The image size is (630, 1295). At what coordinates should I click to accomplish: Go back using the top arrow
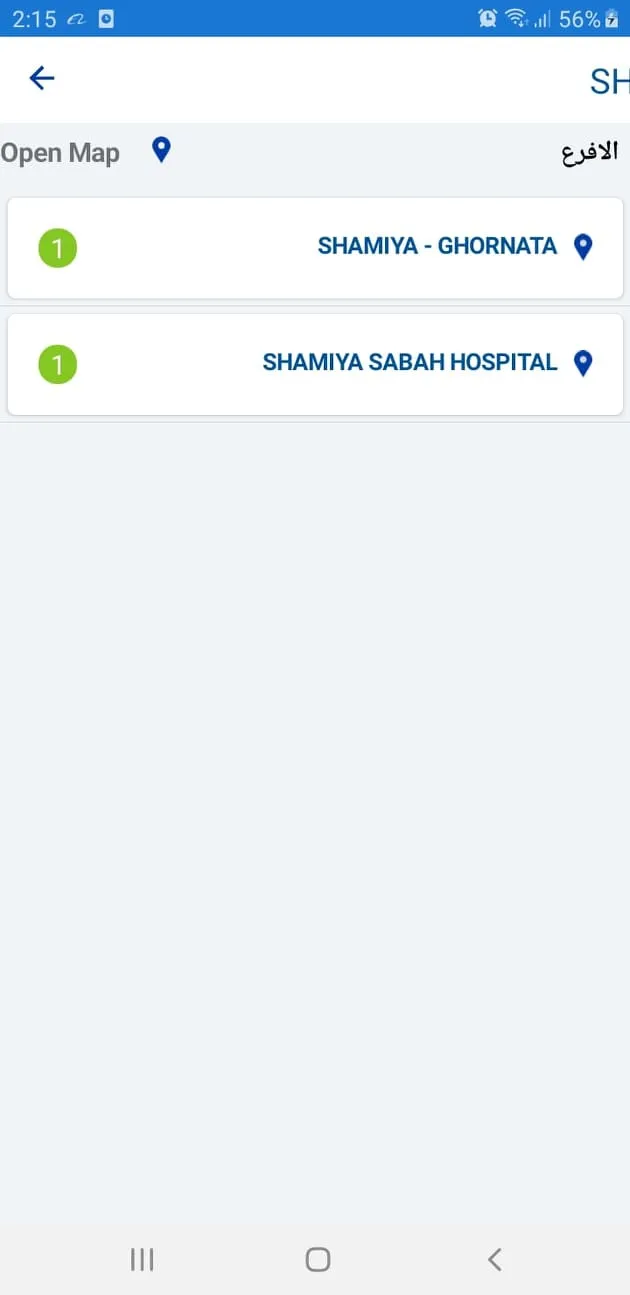click(41, 78)
